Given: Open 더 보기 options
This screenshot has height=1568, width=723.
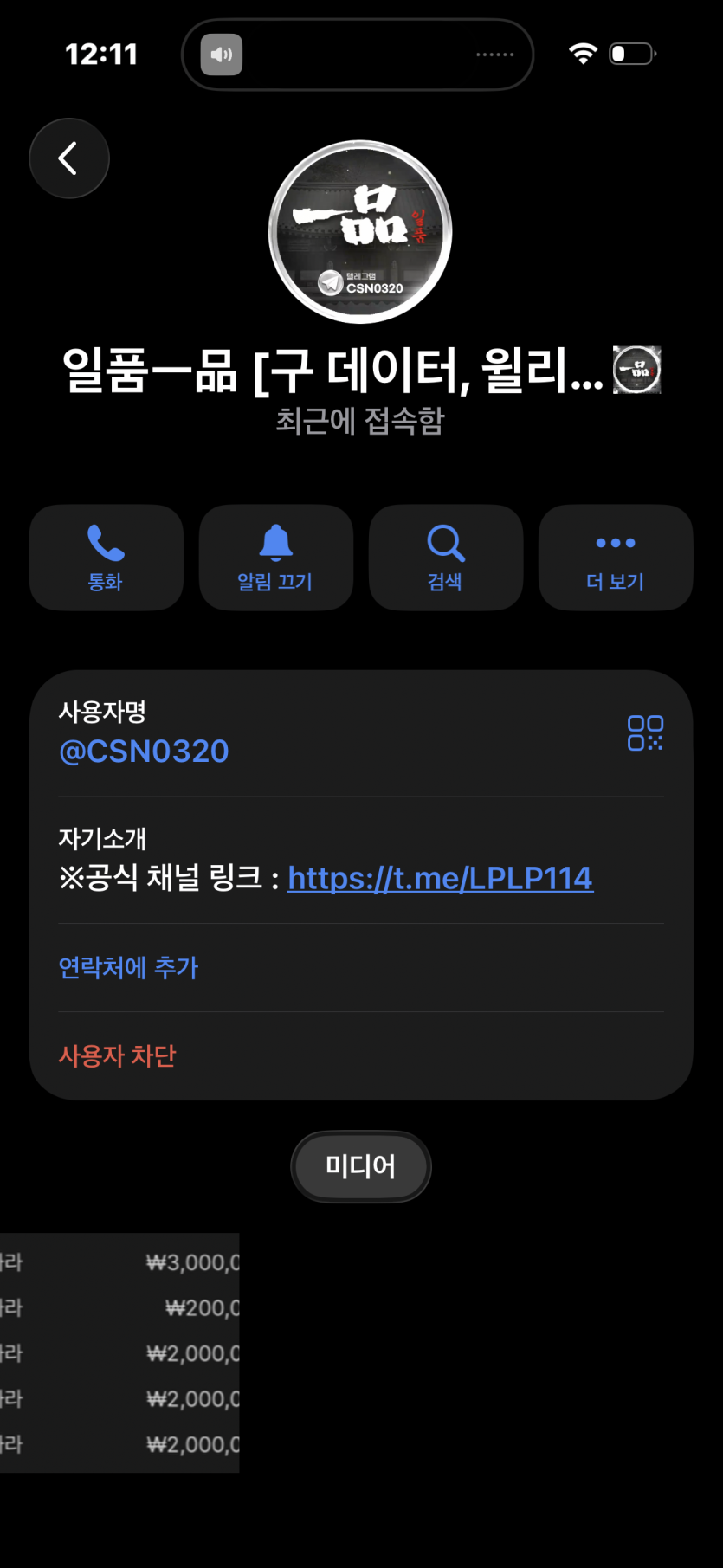Looking at the screenshot, I should [x=616, y=558].
